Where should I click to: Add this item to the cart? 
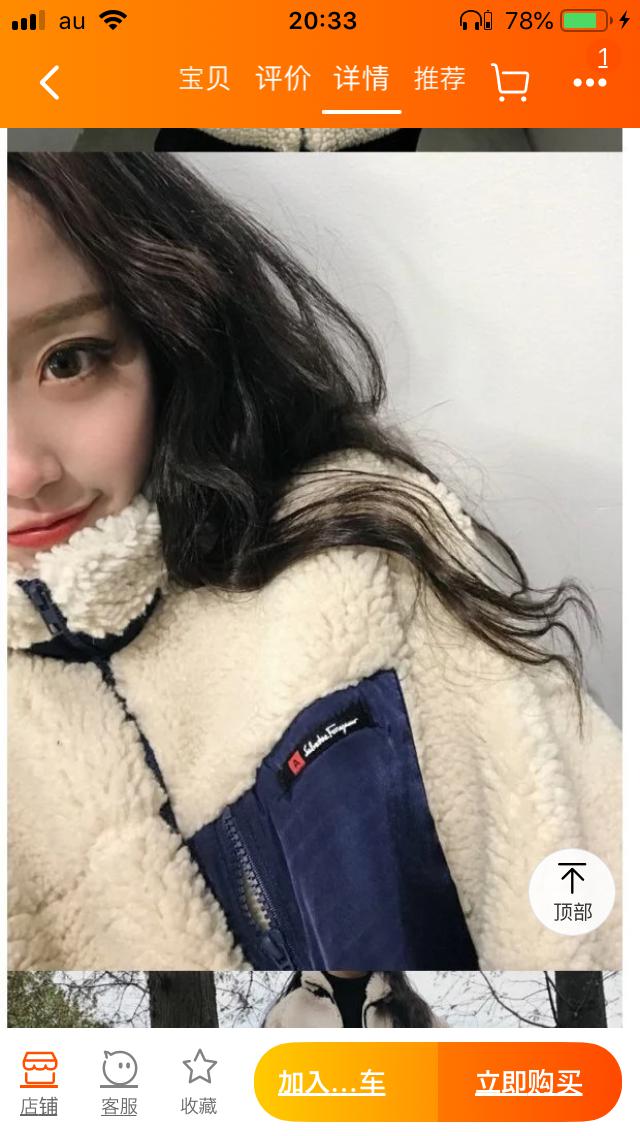[345, 1082]
